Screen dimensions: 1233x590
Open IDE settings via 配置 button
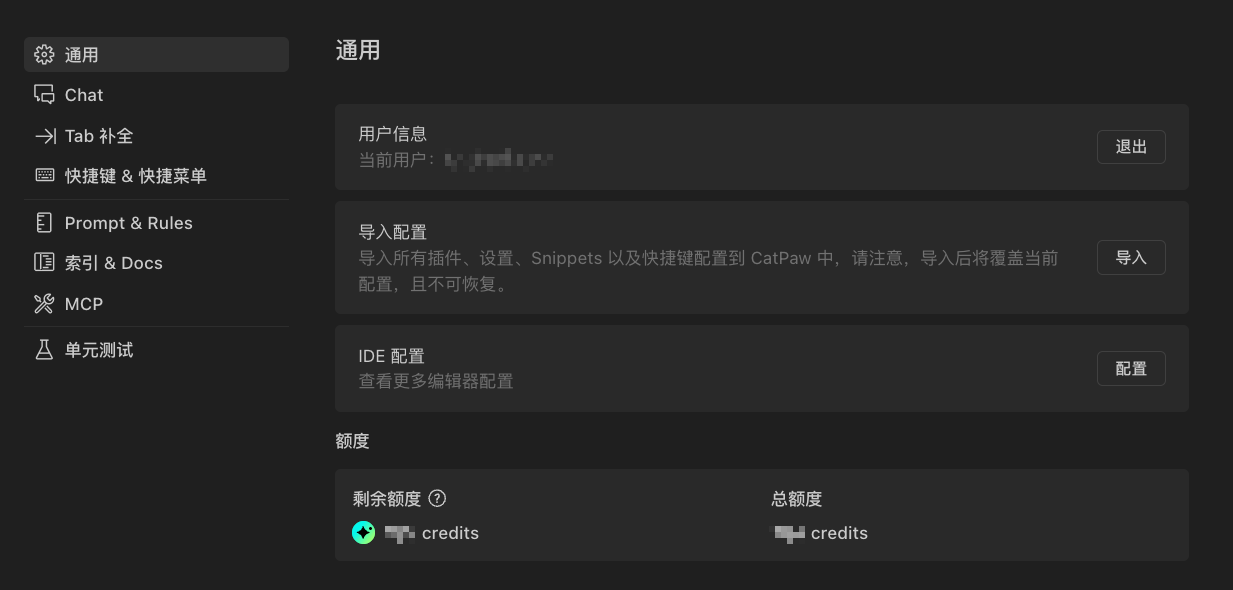1131,369
